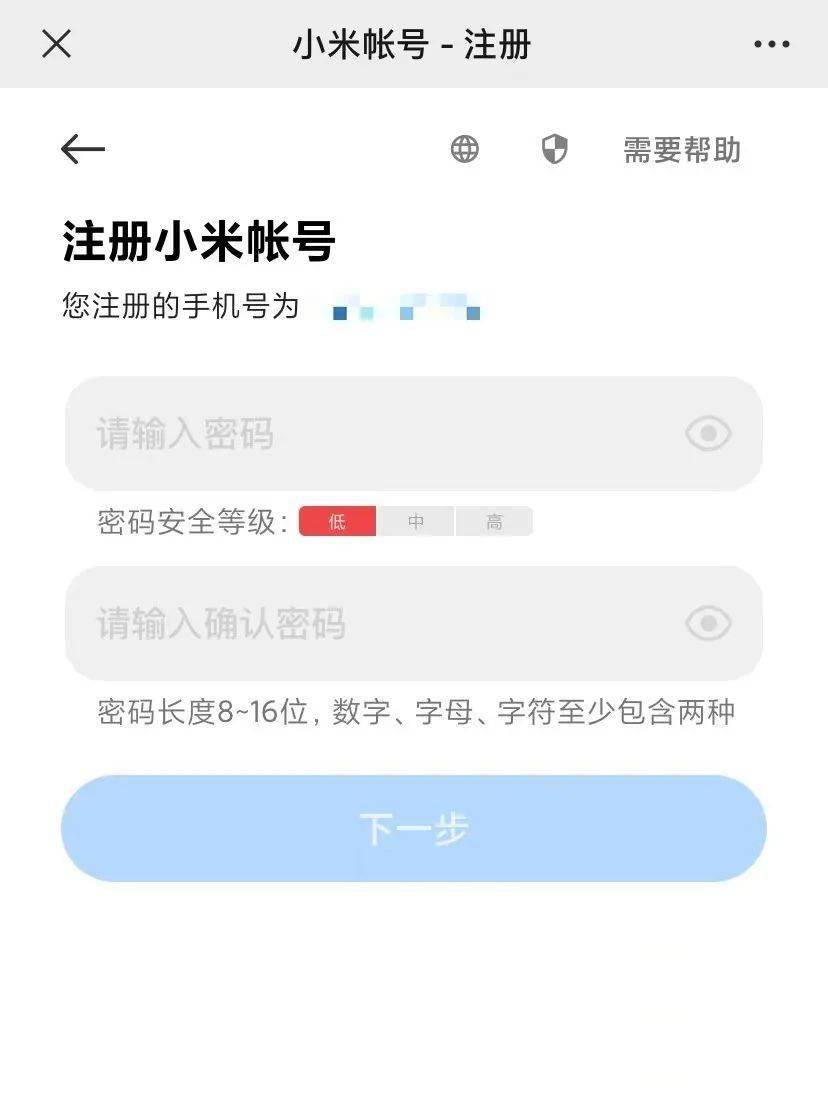Viewport: 828px width, 1113px height.
Task: Open the shield privacy icon
Action: click(x=554, y=150)
